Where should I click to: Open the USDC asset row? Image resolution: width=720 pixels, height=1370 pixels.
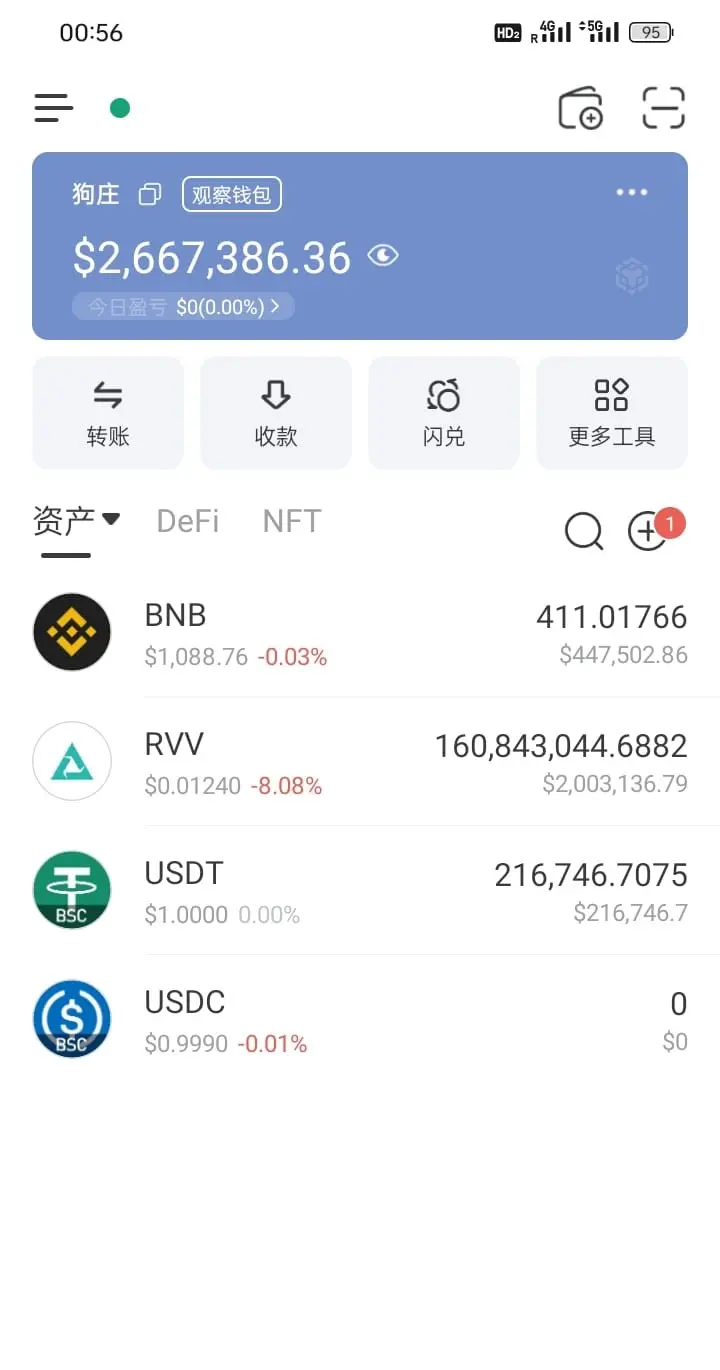tap(360, 1020)
